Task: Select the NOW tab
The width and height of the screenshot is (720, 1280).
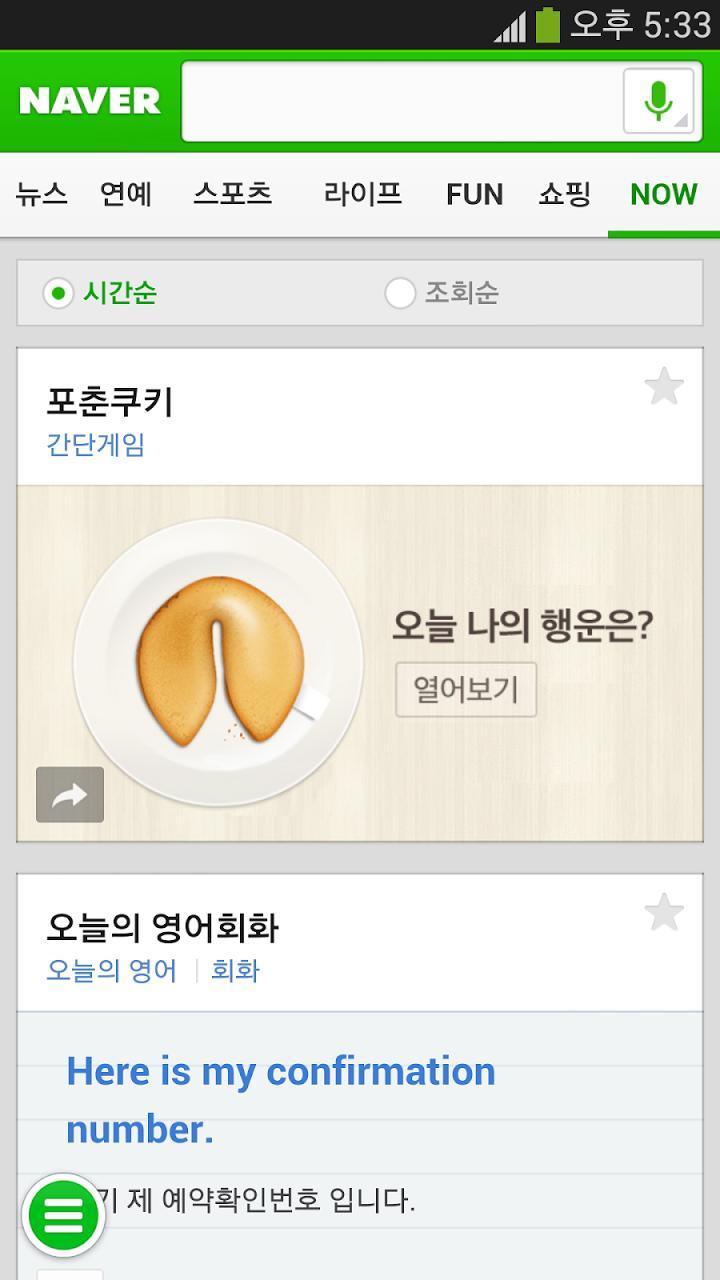Action: [663, 194]
